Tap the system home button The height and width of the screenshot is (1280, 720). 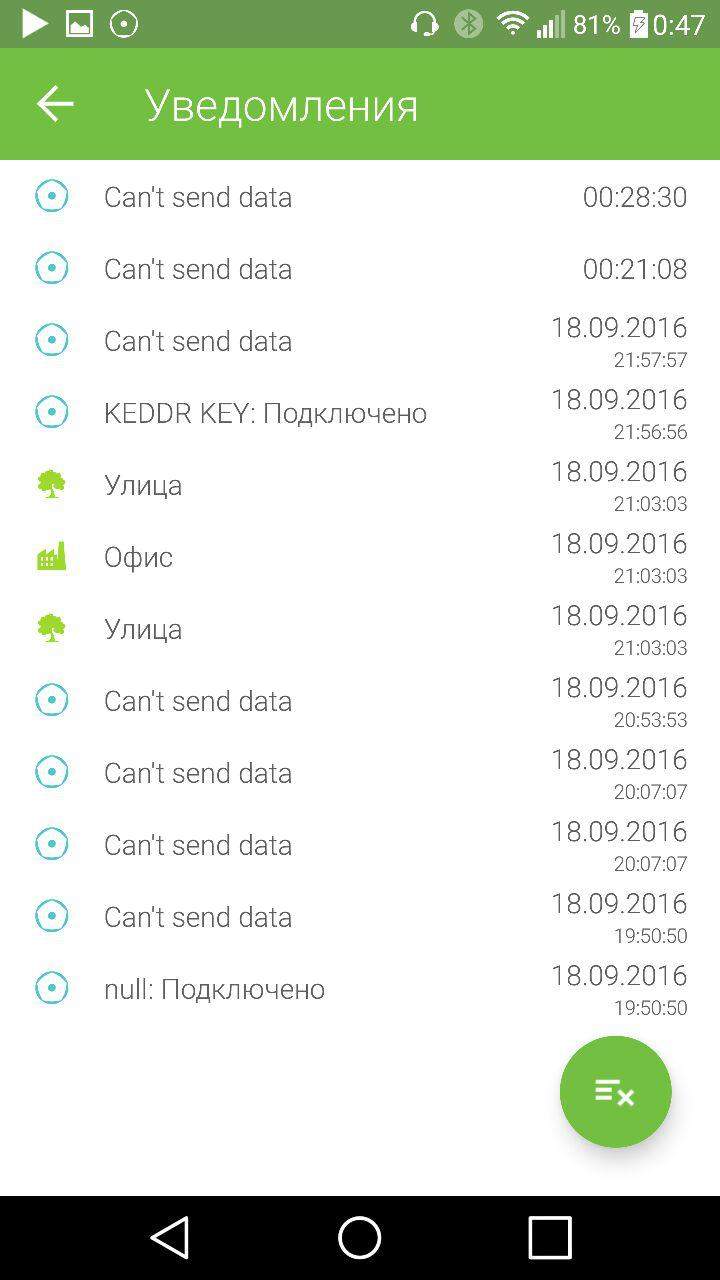360,1238
